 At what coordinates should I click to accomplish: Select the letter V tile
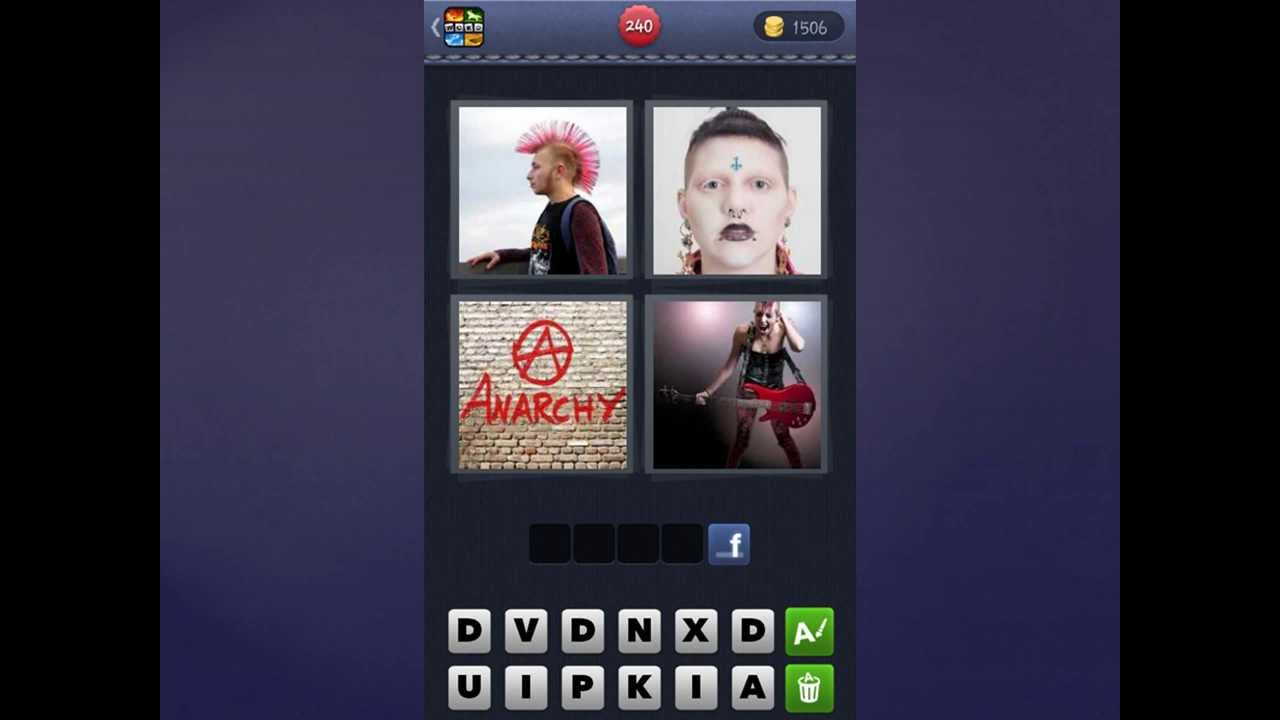click(526, 631)
